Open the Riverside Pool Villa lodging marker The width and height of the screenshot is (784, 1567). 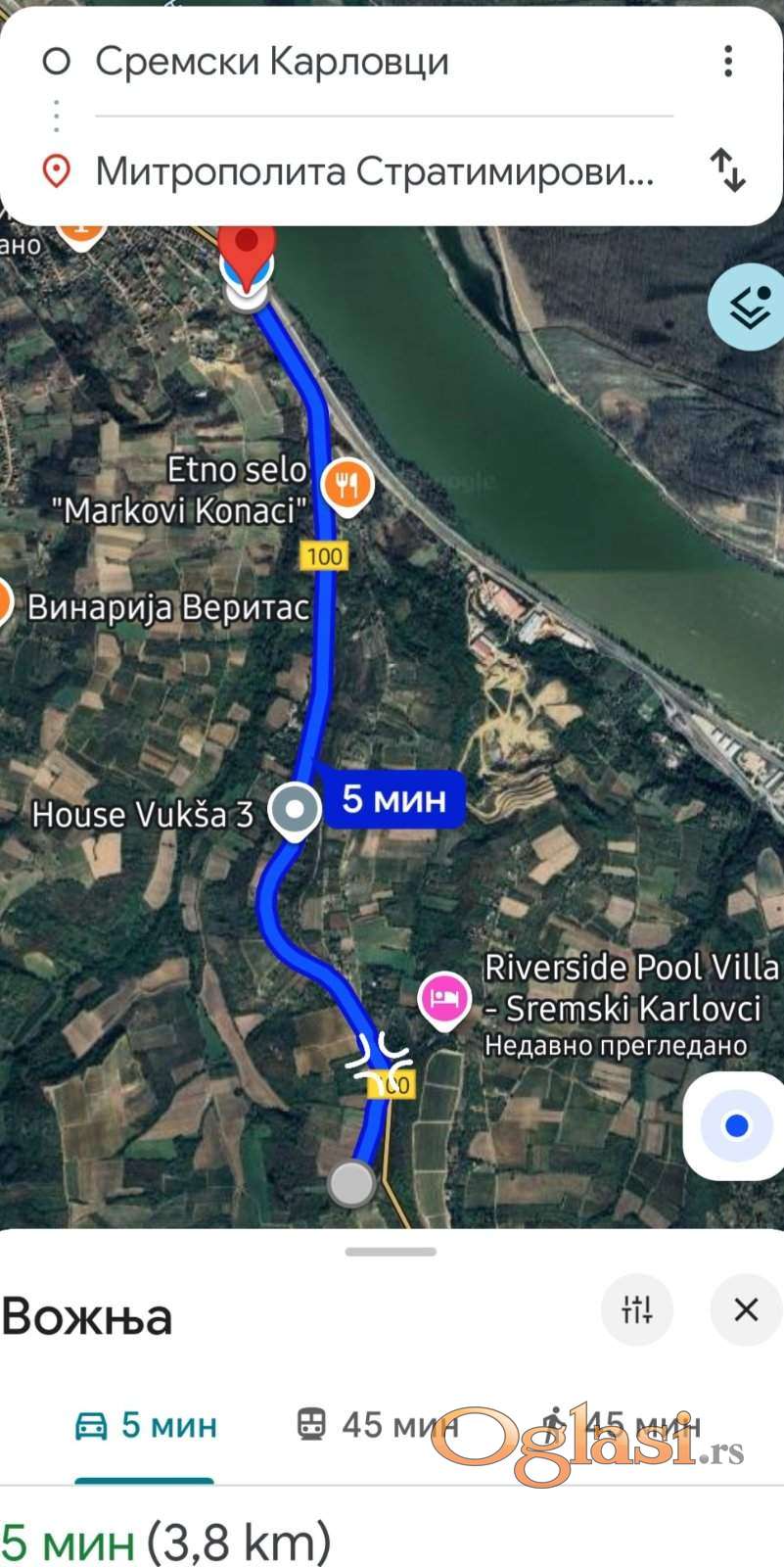(x=443, y=999)
